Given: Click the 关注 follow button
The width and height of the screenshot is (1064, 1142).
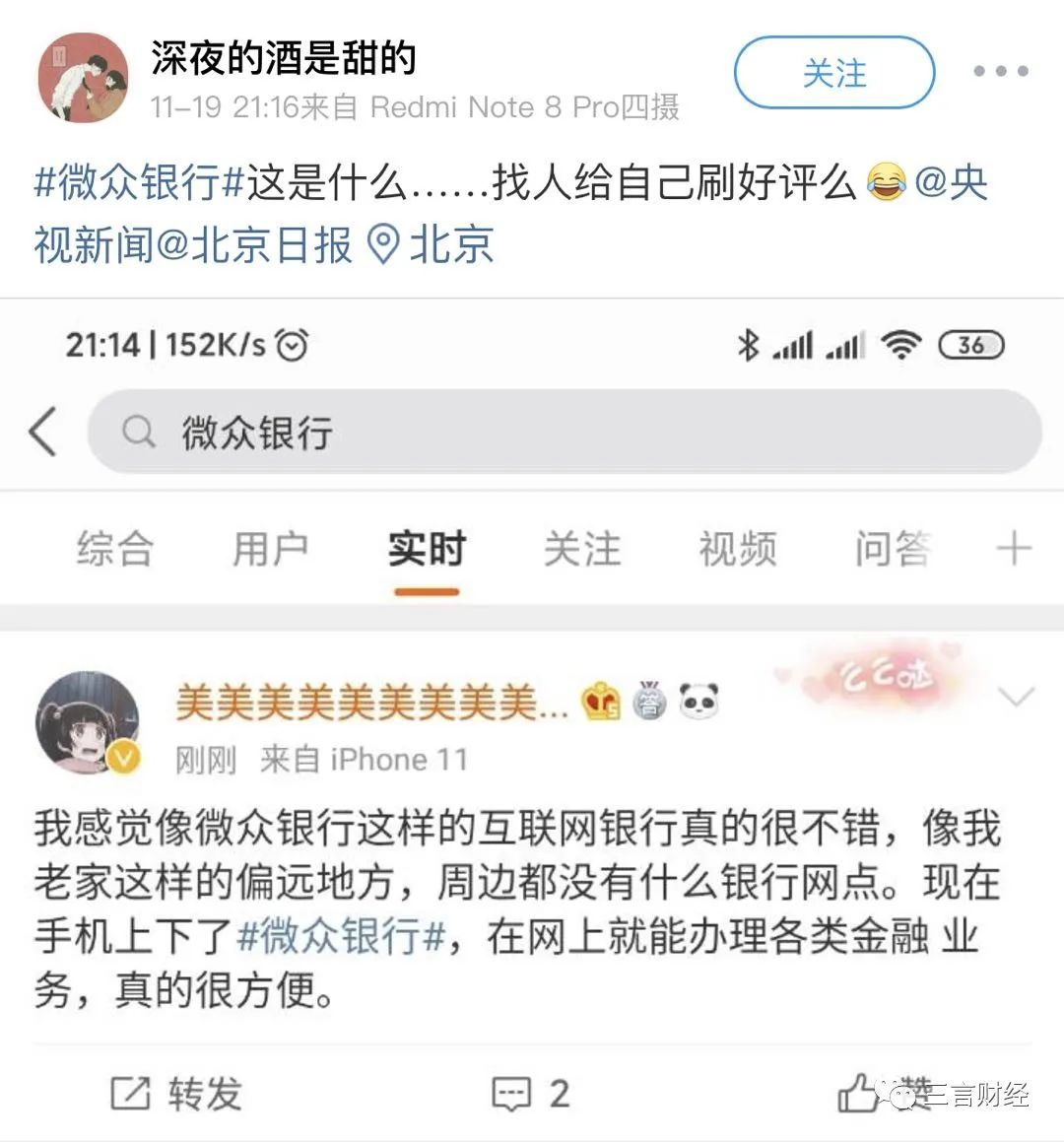Looking at the screenshot, I should click(833, 72).
